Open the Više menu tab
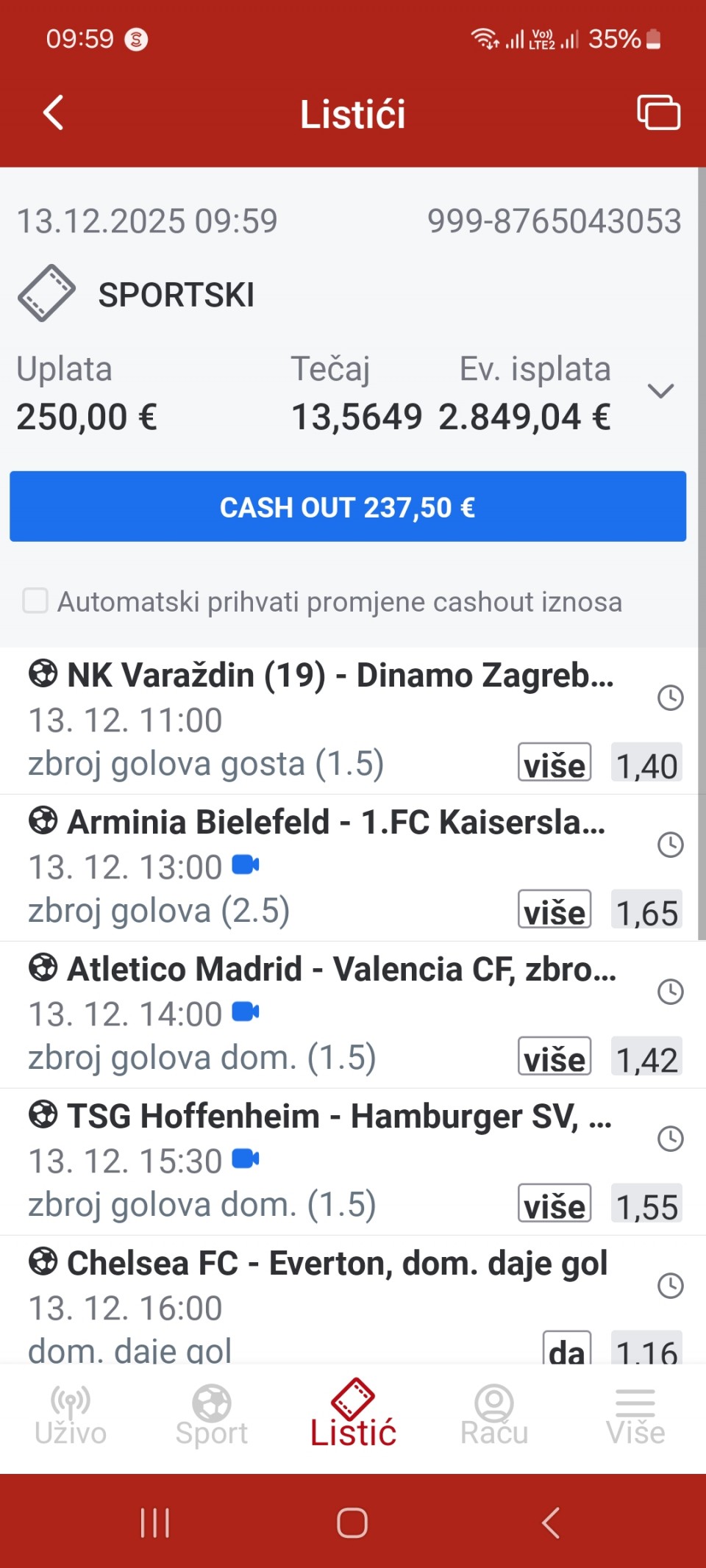The height and width of the screenshot is (1568, 706). click(x=635, y=1417)
